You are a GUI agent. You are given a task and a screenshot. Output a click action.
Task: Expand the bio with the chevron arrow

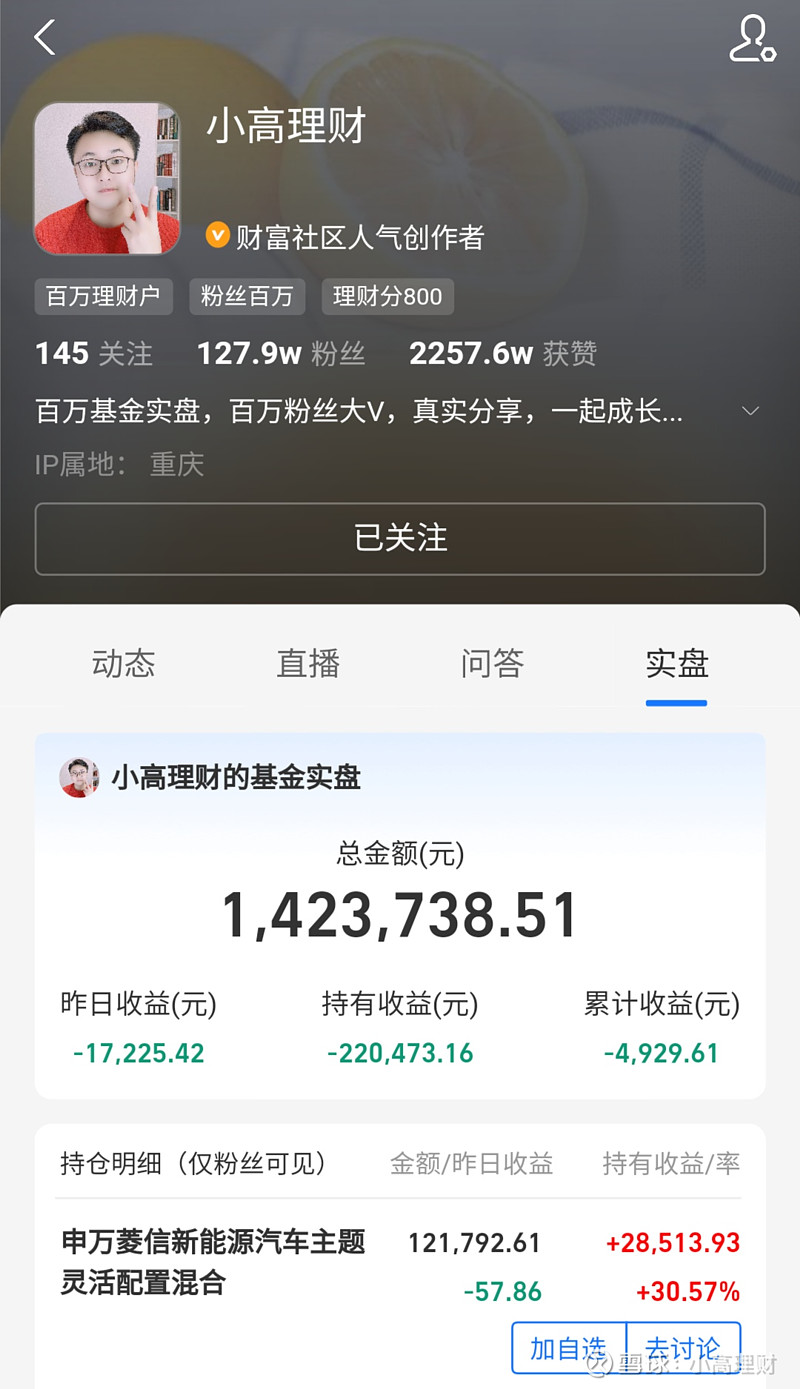[751, 411]
